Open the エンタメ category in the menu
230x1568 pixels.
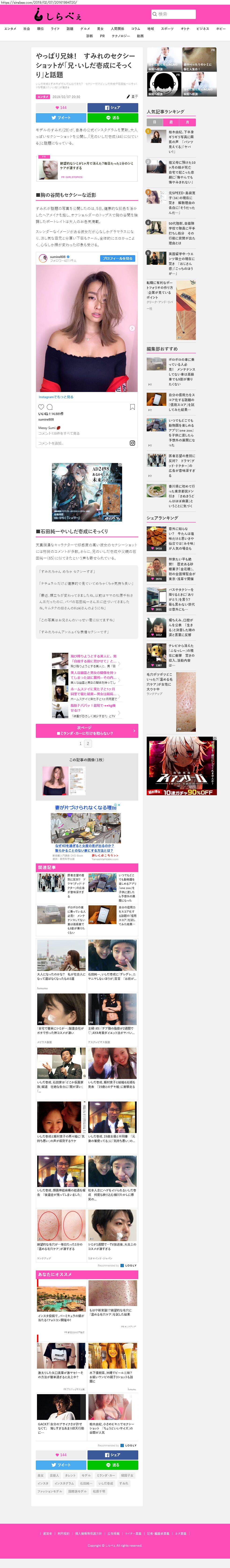point(10,29)
